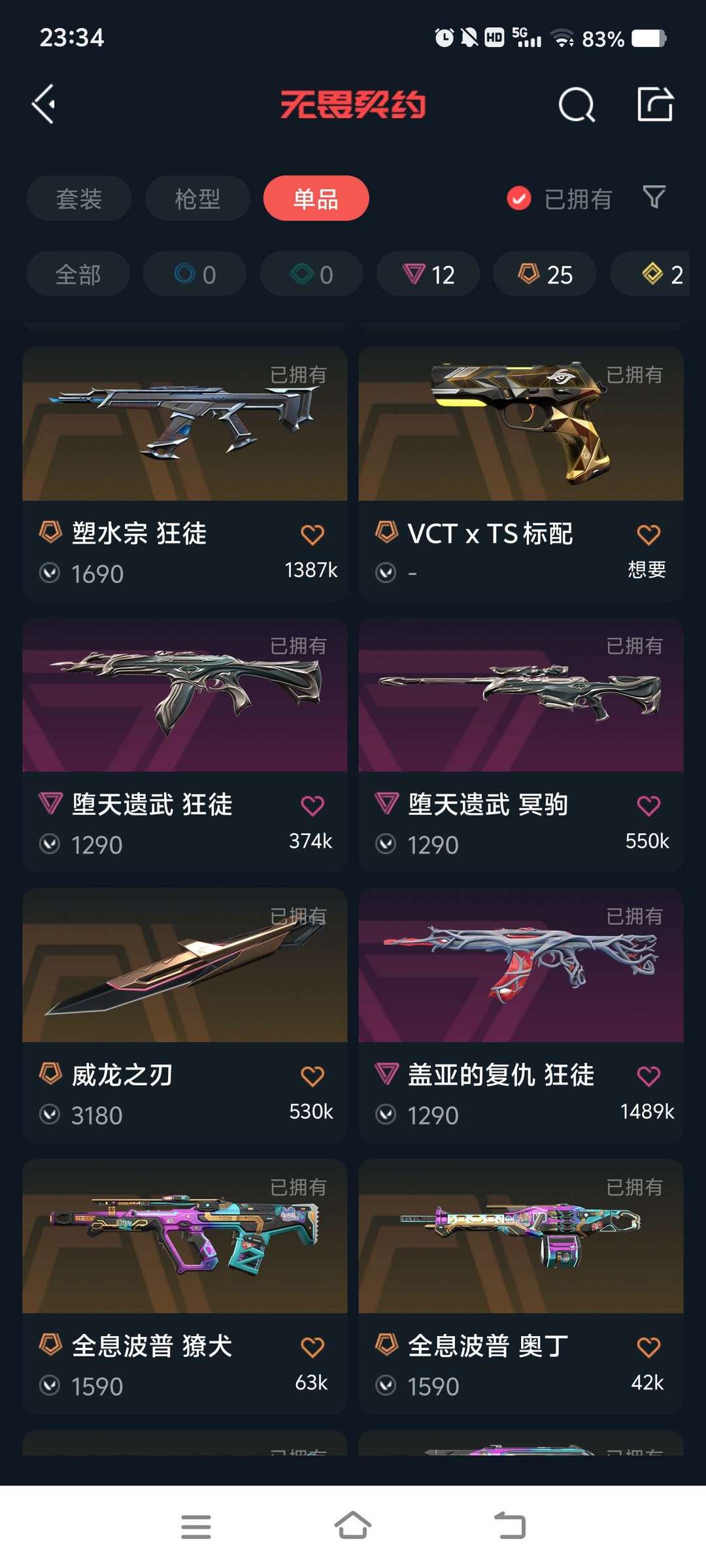Like the 堕天遗武 冥驹 skin
Viewport: 706px width, 1568px height.
tap(648, 806)
